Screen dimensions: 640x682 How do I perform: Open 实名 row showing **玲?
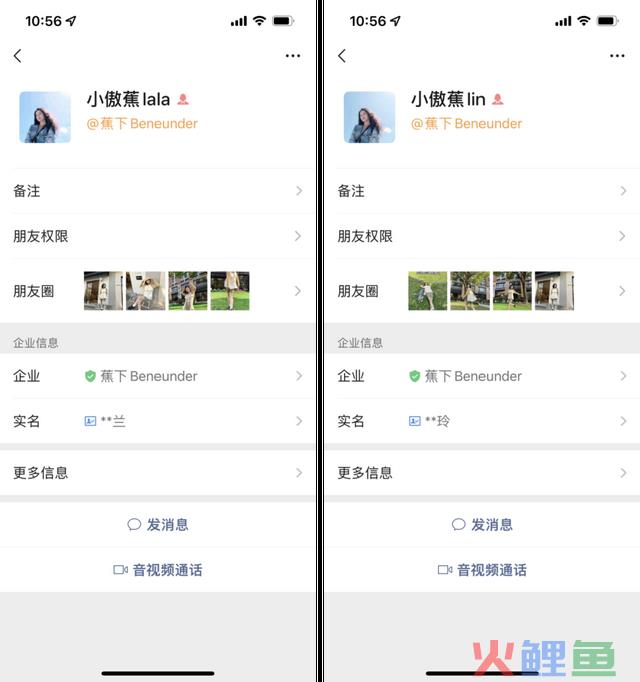481,422
